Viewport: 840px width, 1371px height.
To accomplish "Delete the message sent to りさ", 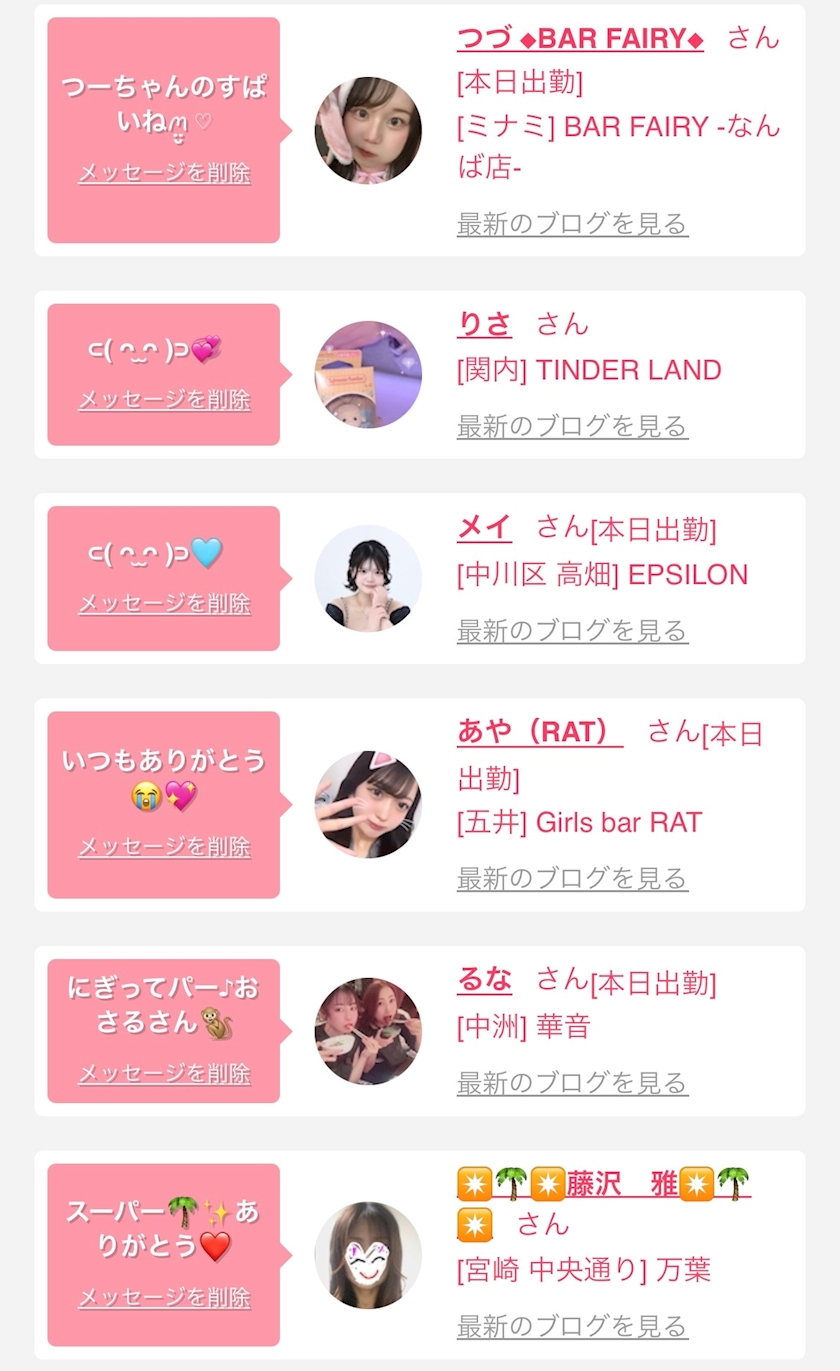I will click(x=164, y=400).
